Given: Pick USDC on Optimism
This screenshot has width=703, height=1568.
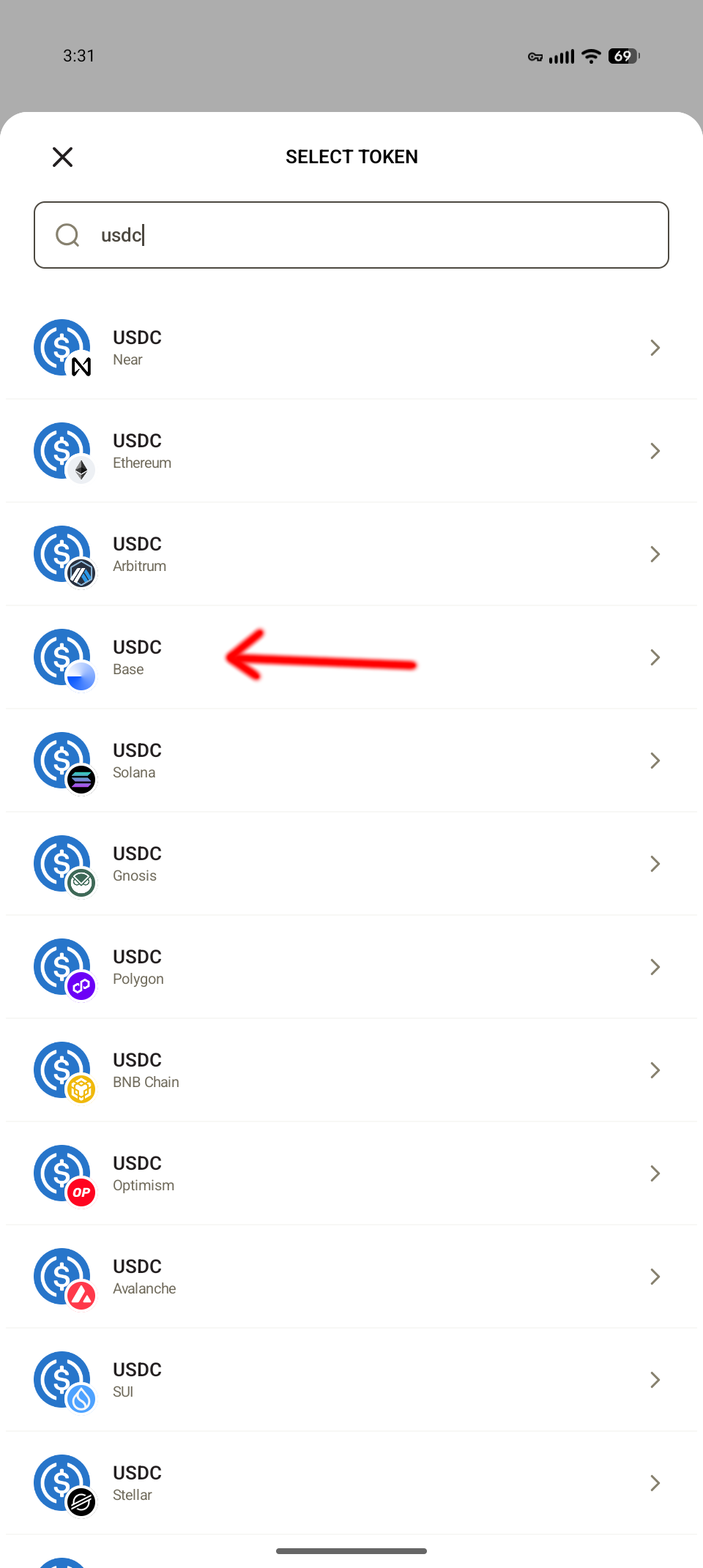Looking at the screenshot, I should pyautogui.click(x=351, y=1173).
